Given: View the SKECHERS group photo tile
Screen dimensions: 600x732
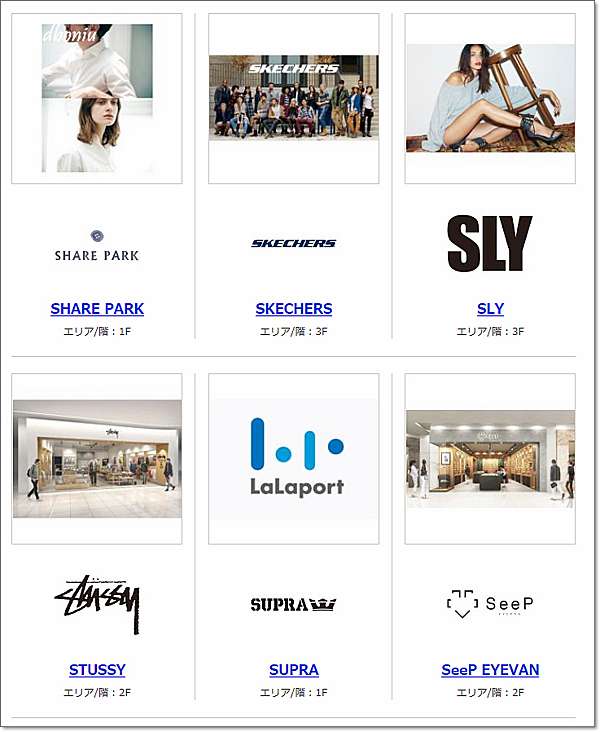Looking at the screenshot, I should point(294,97).
